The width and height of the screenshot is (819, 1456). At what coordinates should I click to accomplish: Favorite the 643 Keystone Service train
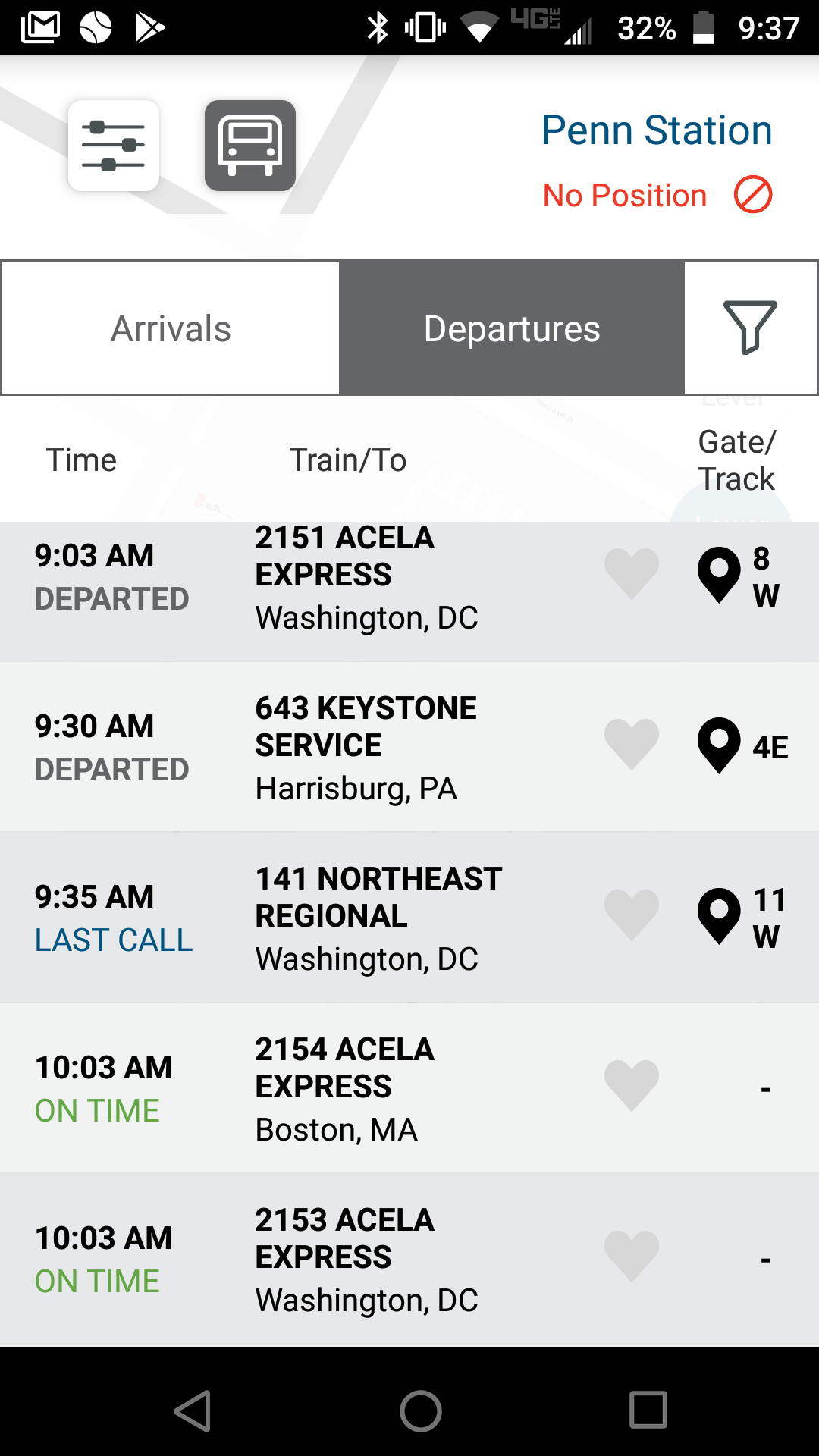click(632, 745)
